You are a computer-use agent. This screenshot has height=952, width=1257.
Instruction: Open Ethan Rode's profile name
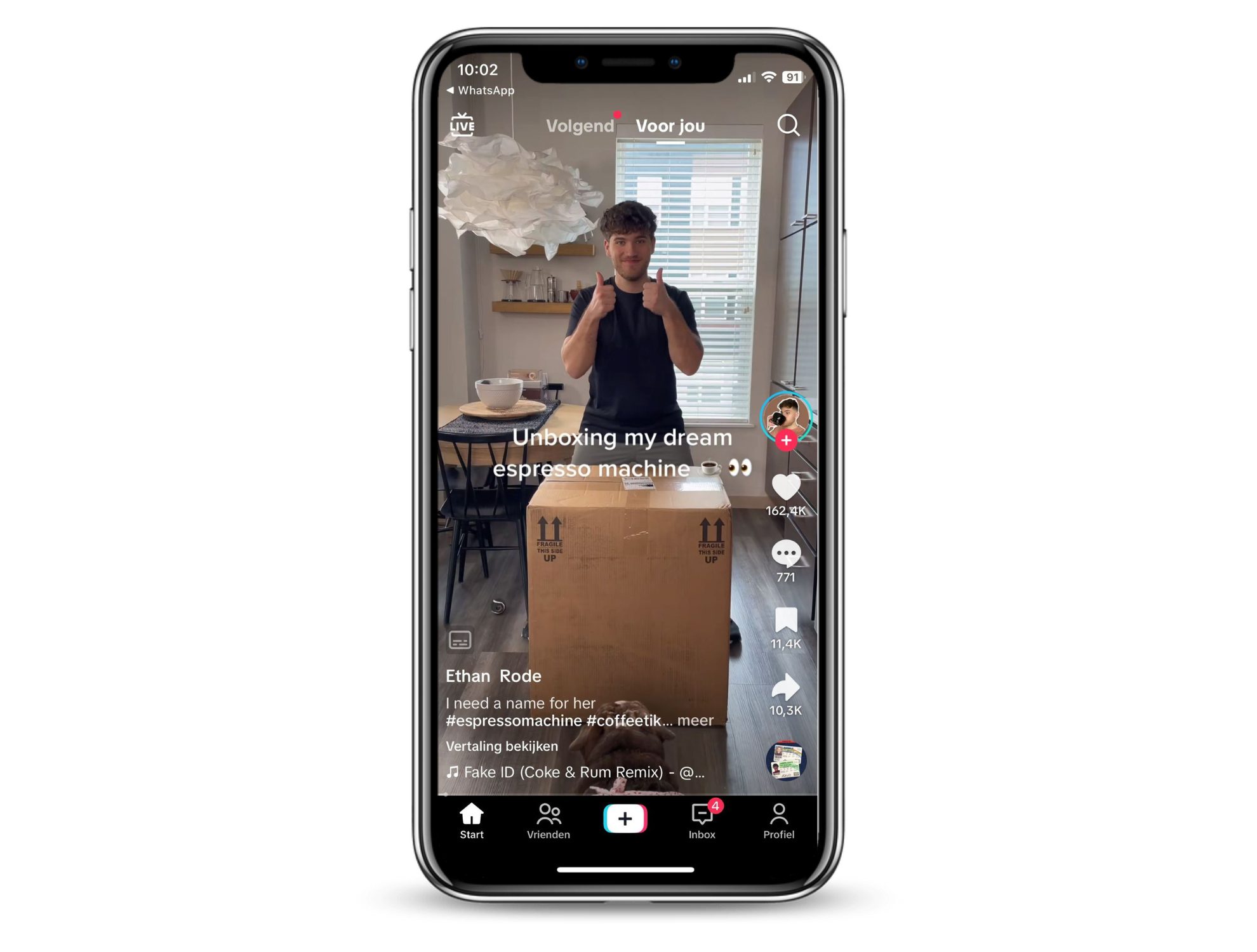click(493, 677)
